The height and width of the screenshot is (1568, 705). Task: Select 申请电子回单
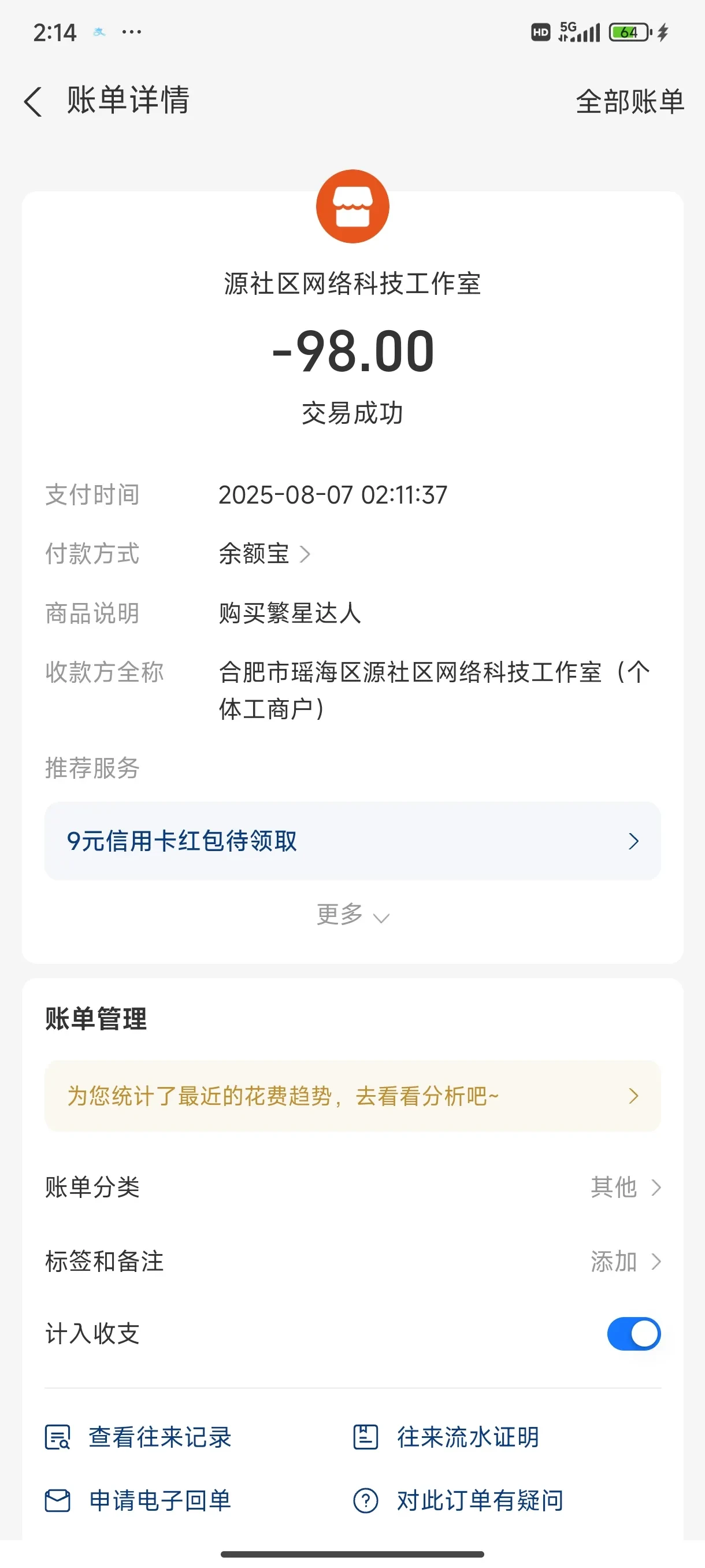coord(139,1500)
